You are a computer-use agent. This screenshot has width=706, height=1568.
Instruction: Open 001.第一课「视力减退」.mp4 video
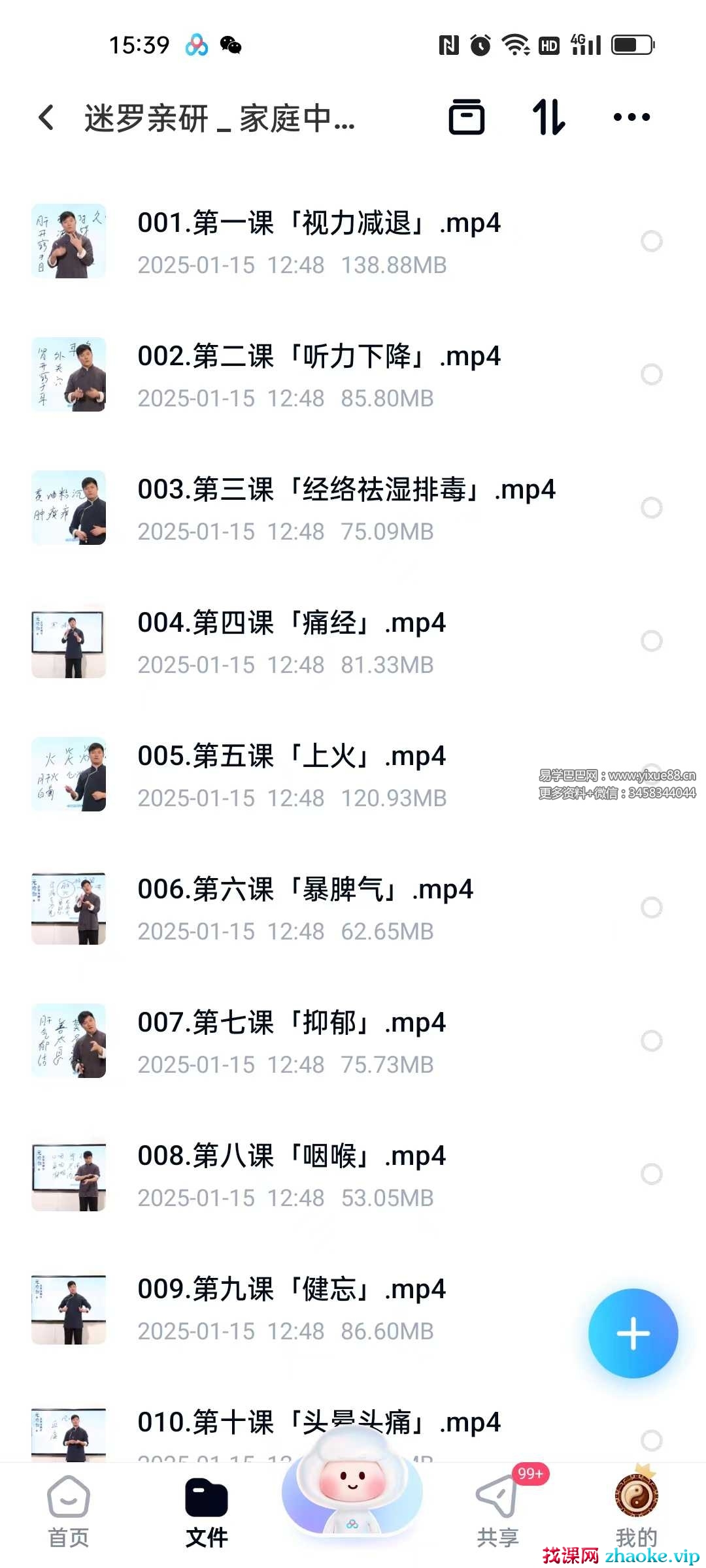pyautogui.click(x=318, y=223)
